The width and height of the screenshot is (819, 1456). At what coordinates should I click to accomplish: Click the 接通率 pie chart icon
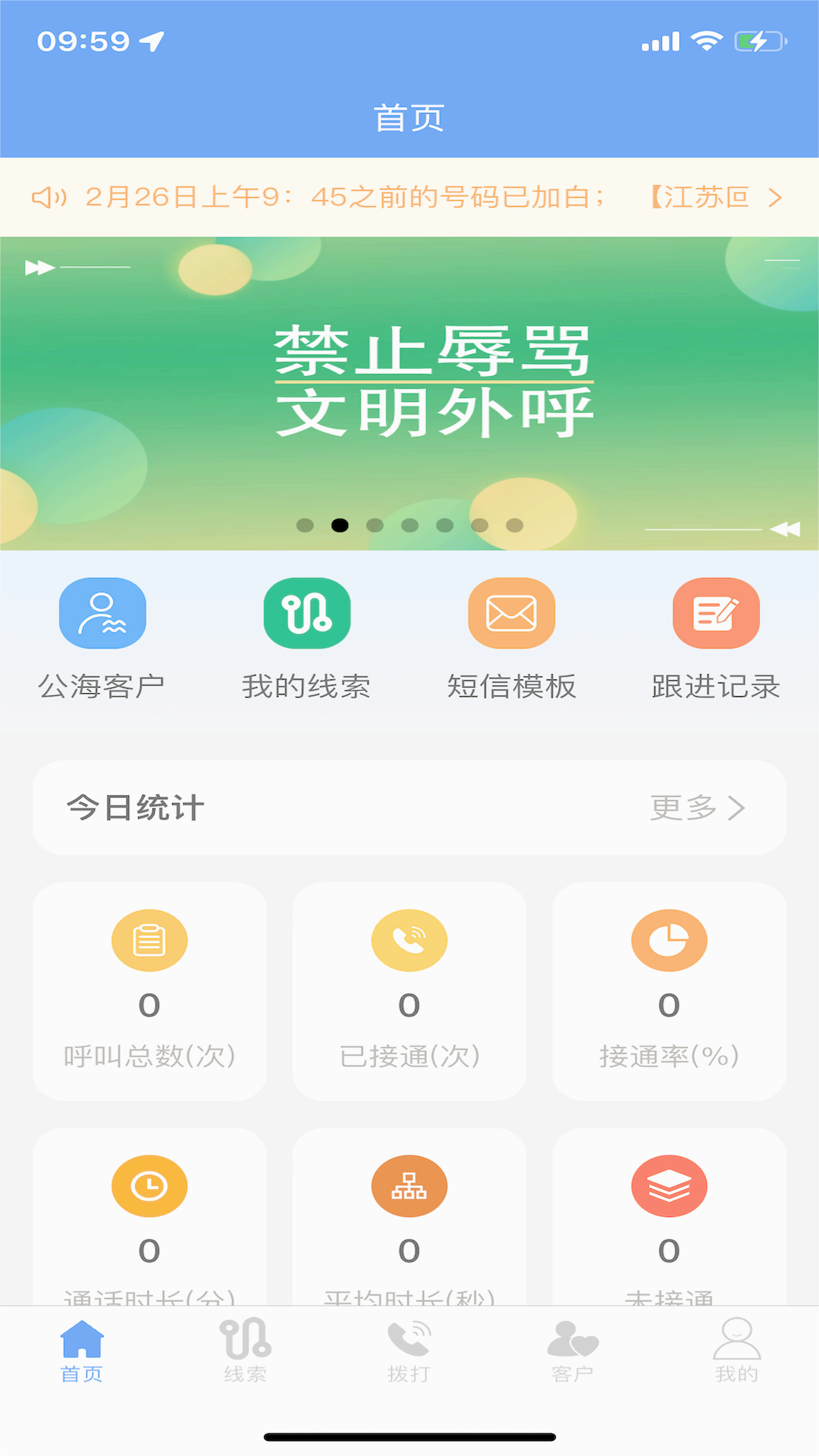(x=668, y=940)
